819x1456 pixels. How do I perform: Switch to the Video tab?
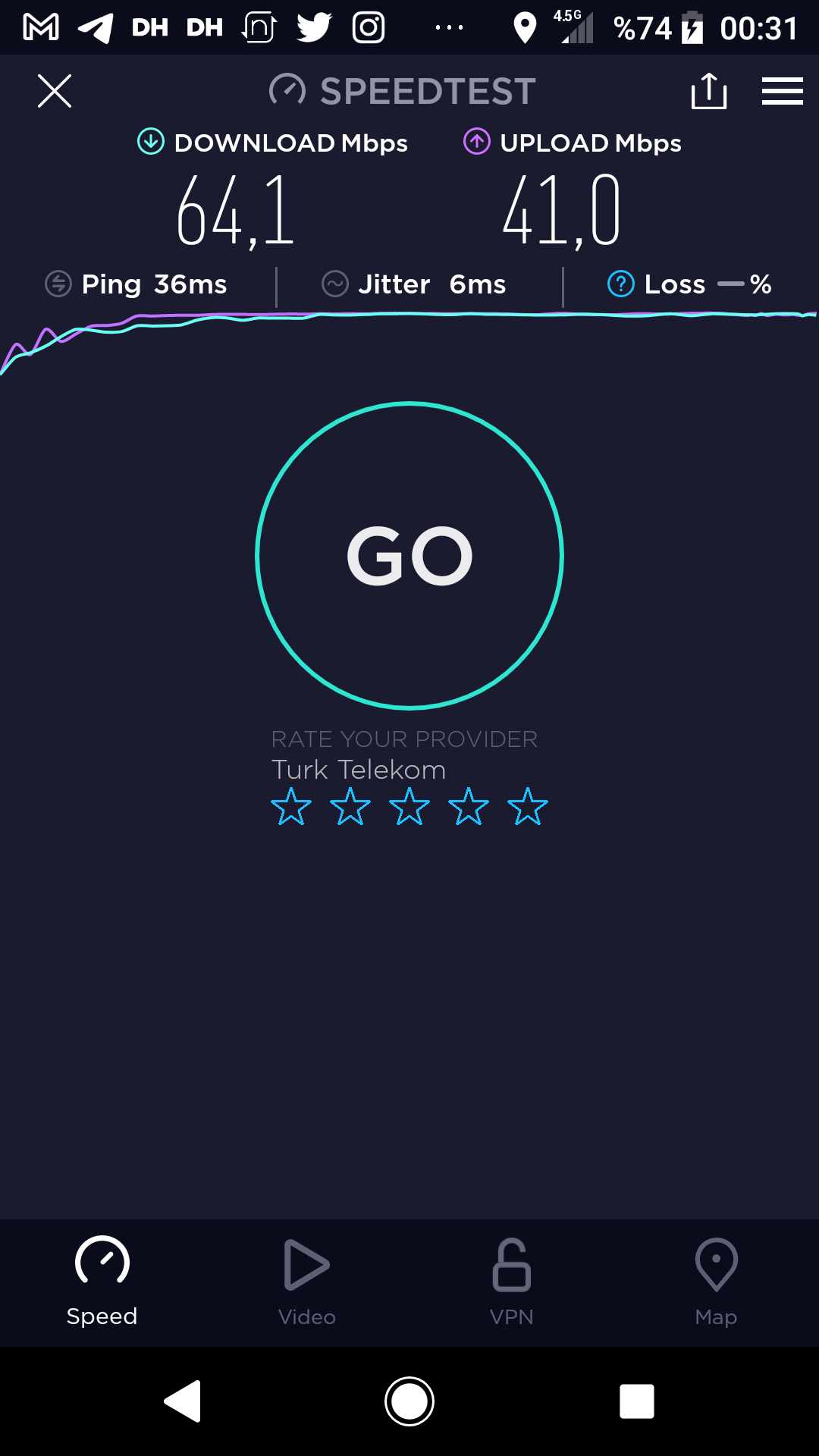pyautogui.click(x=307, y=1282)
